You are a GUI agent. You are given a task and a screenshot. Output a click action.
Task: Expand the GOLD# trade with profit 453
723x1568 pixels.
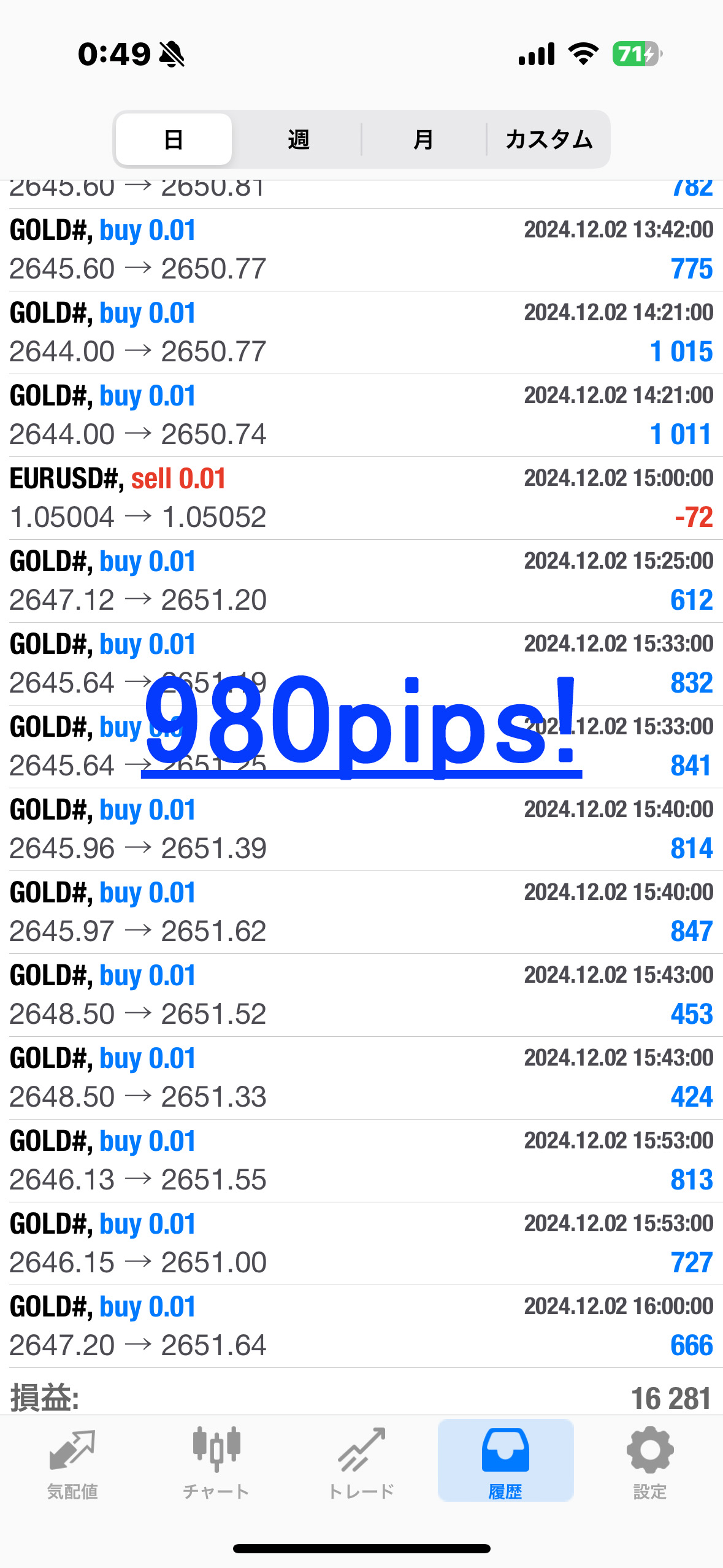[x=361, y=995]
